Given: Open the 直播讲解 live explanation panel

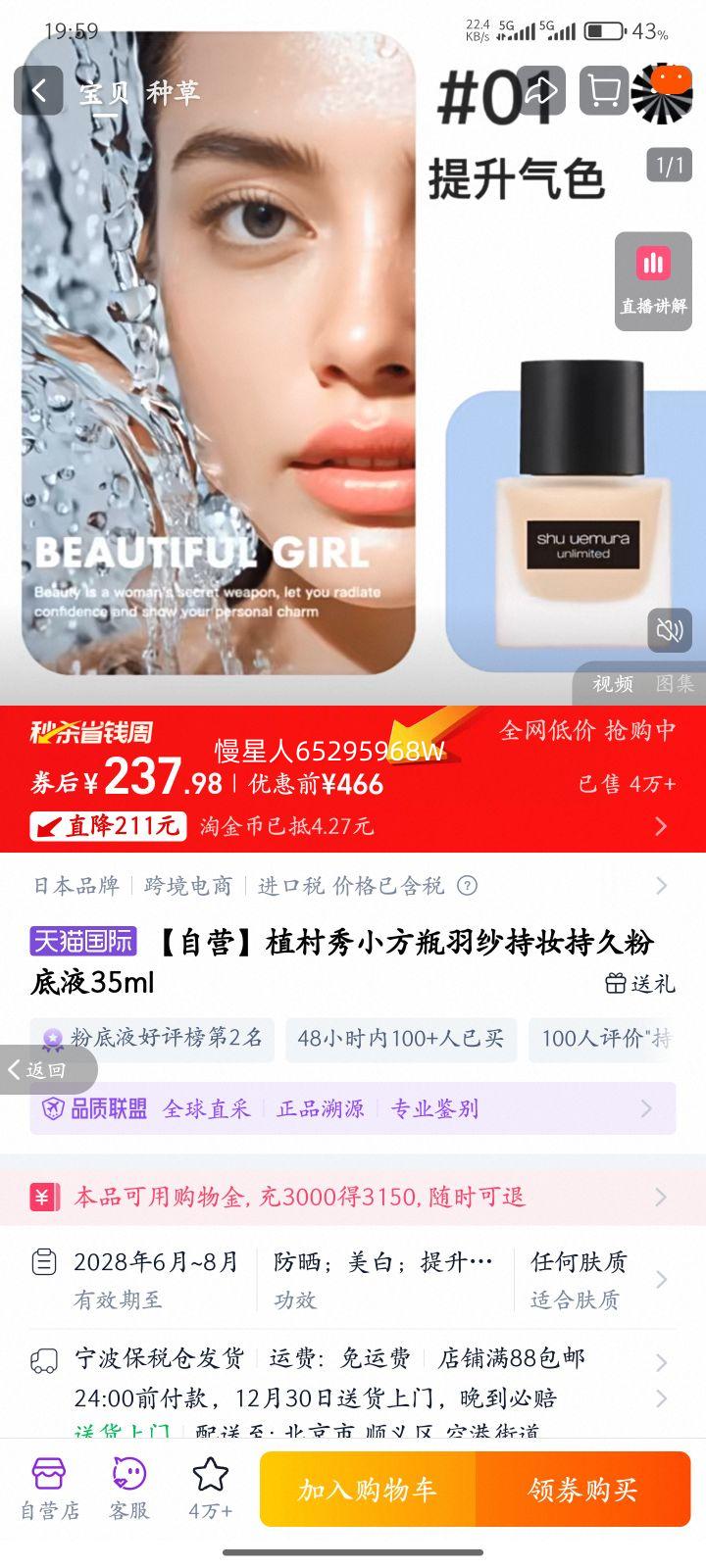Looking at the screenshot, I should pyautogui.click(x=651, y=279).
